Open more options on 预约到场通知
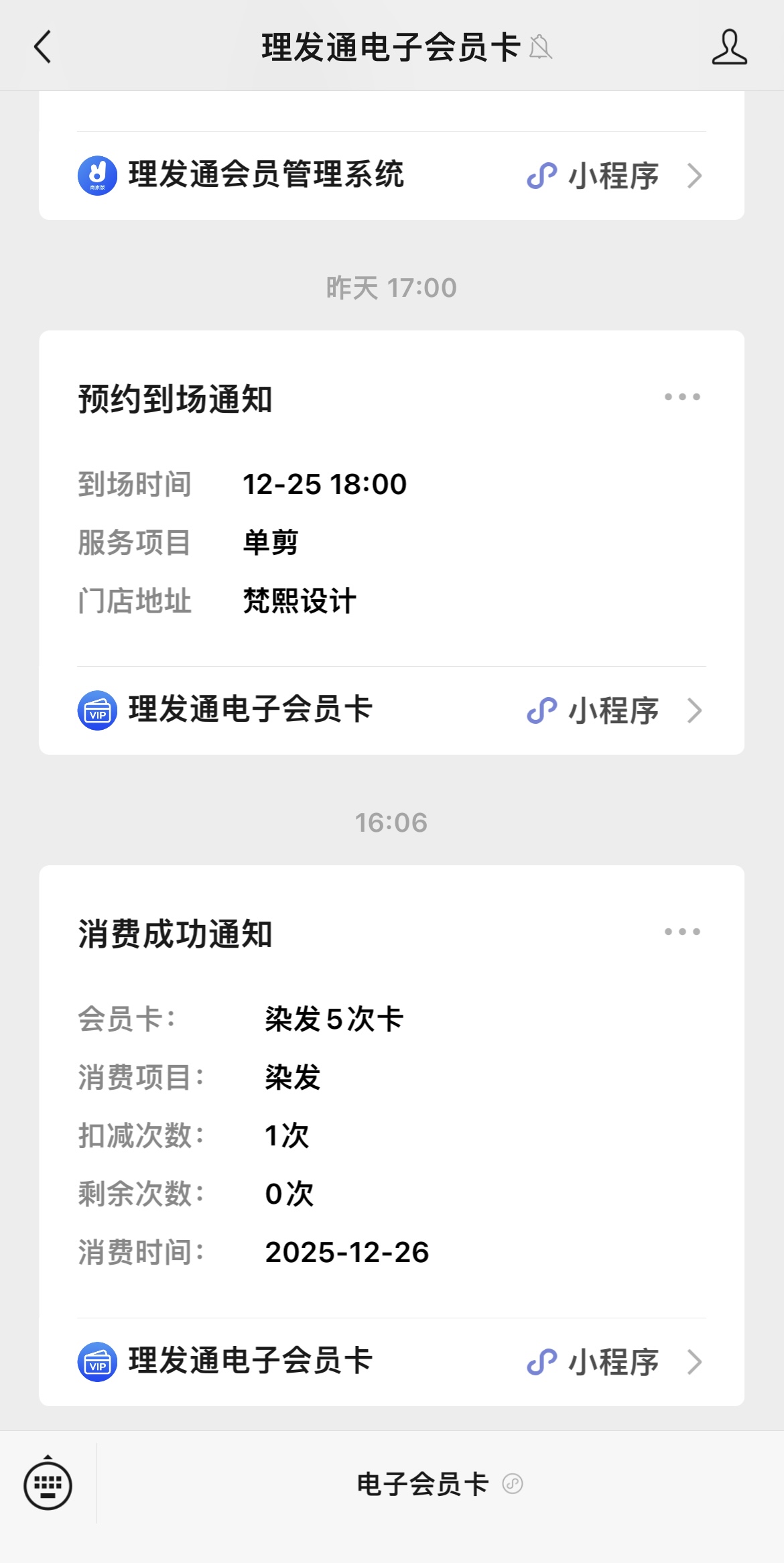This screenshot has height=1563, width=784. [682, 397]
